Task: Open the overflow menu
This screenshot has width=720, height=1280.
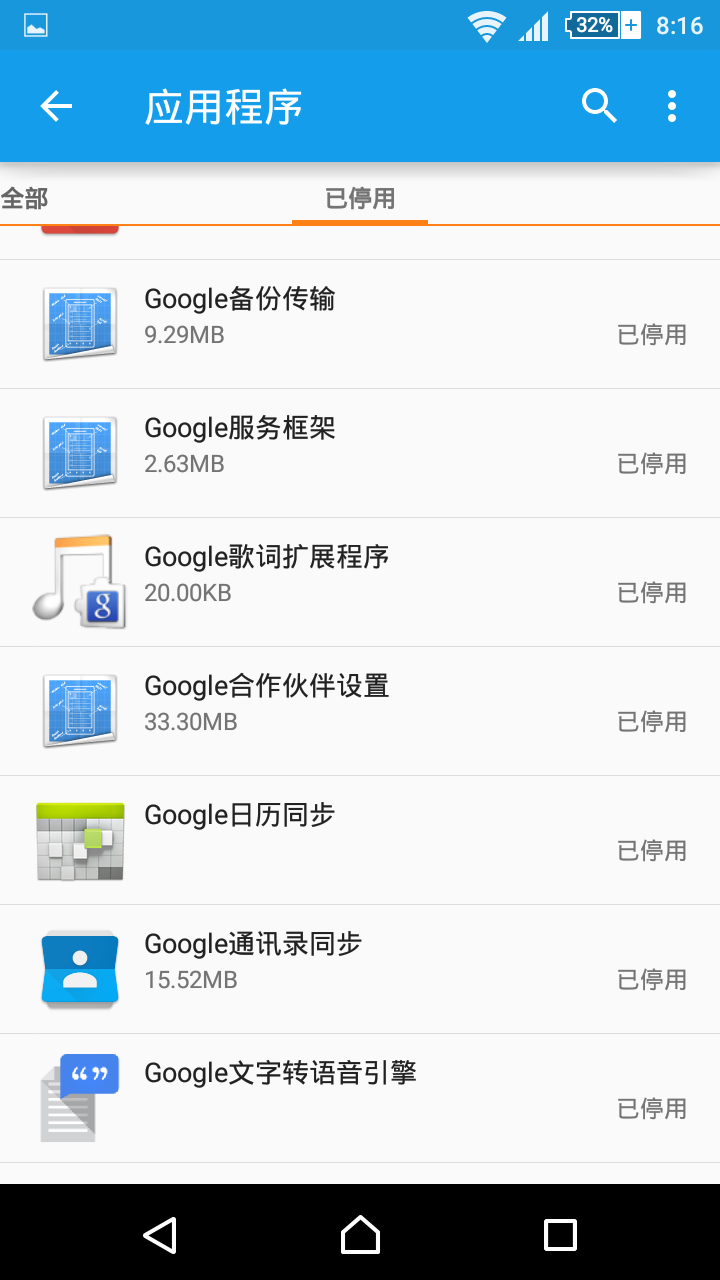Action: [x=672, y=106]
